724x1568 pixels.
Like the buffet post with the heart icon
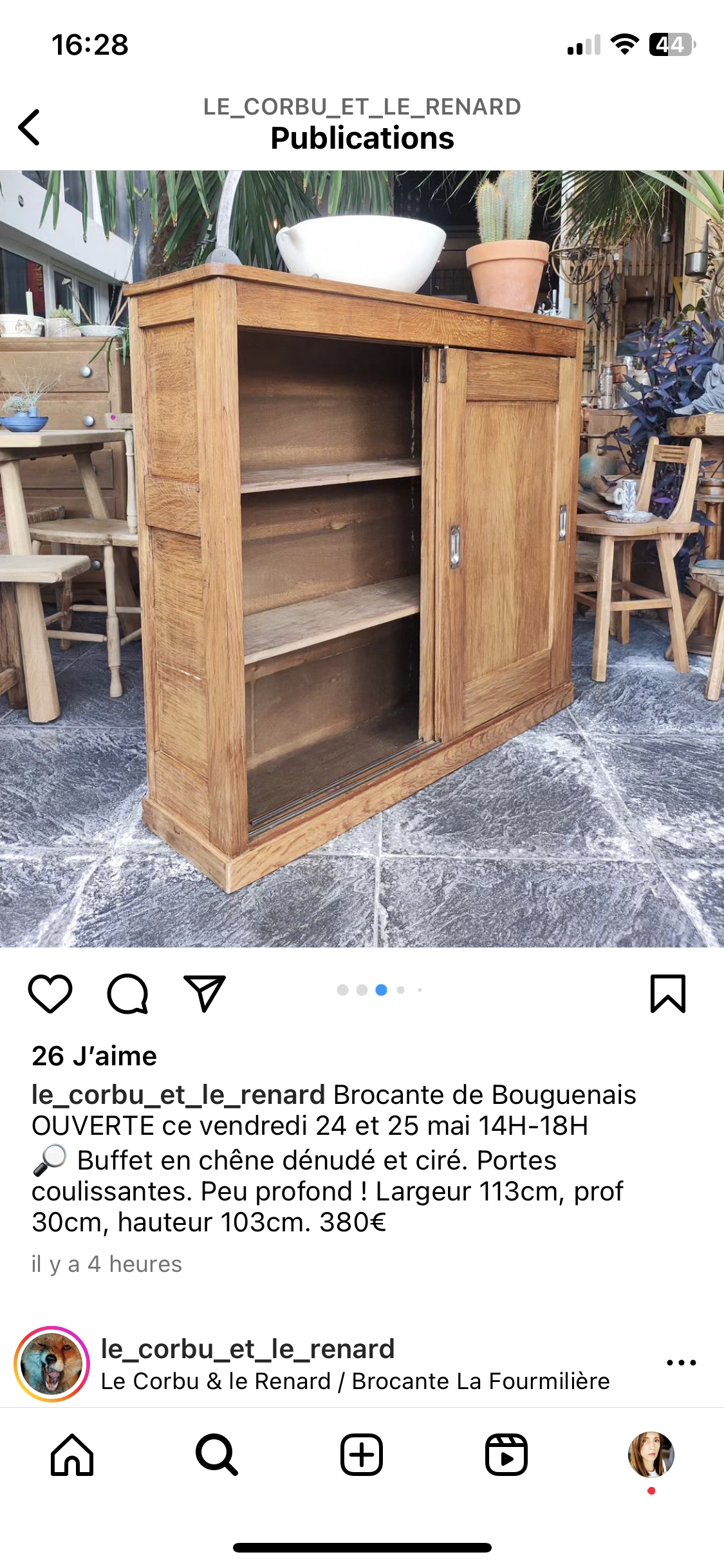(50, 994)
